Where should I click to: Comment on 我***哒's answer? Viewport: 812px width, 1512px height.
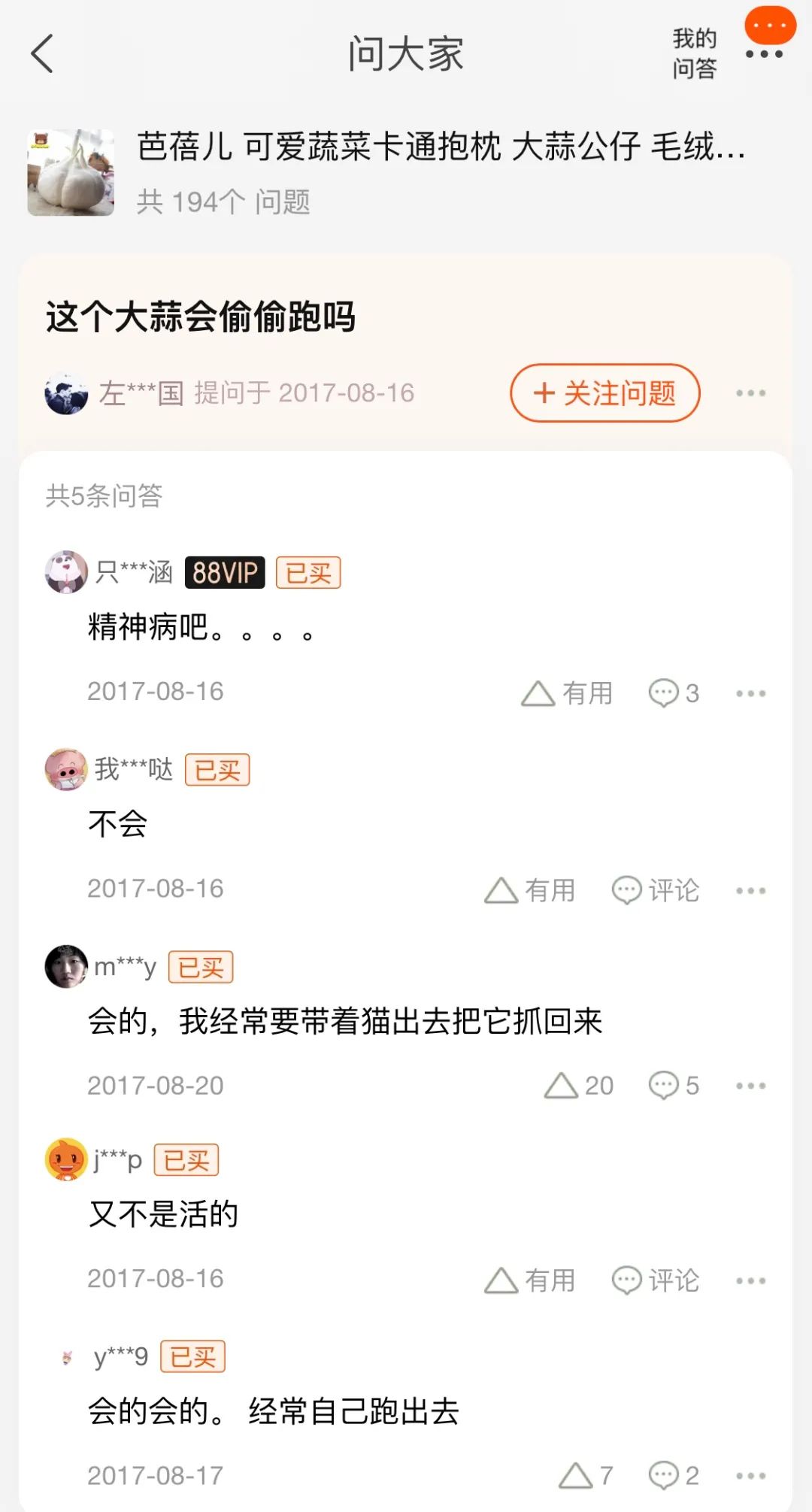point(656,890)
